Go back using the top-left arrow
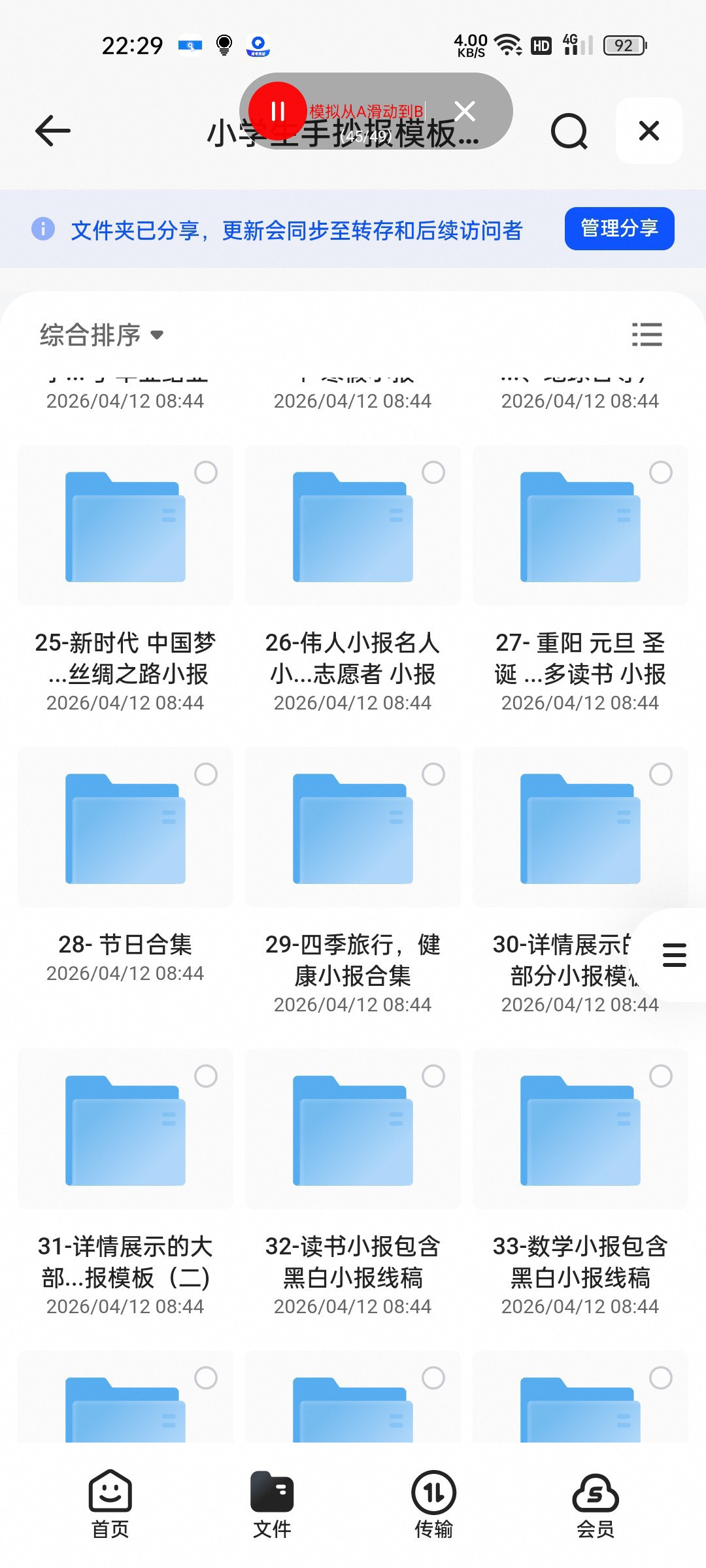The height and width of the screenshot is (1568, 706). (53, 131)
